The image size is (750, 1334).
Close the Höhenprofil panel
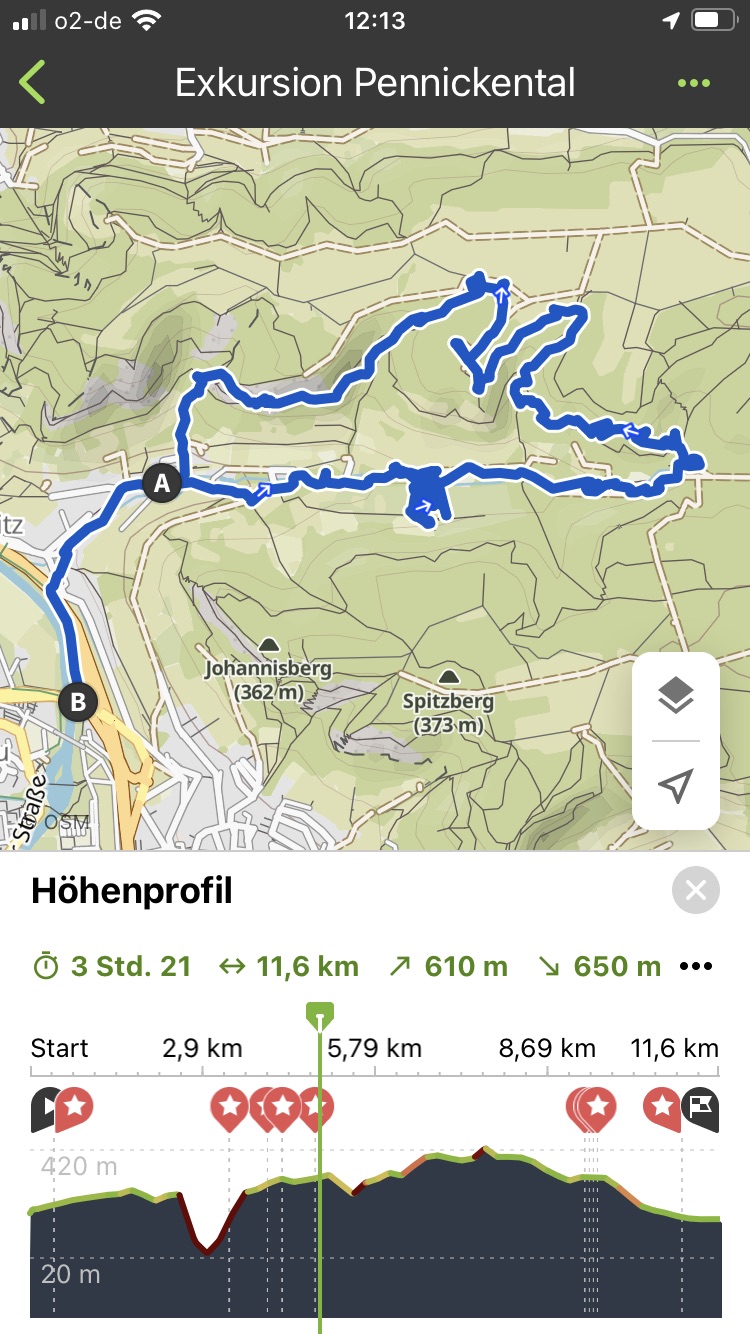(x=696, y=890)
